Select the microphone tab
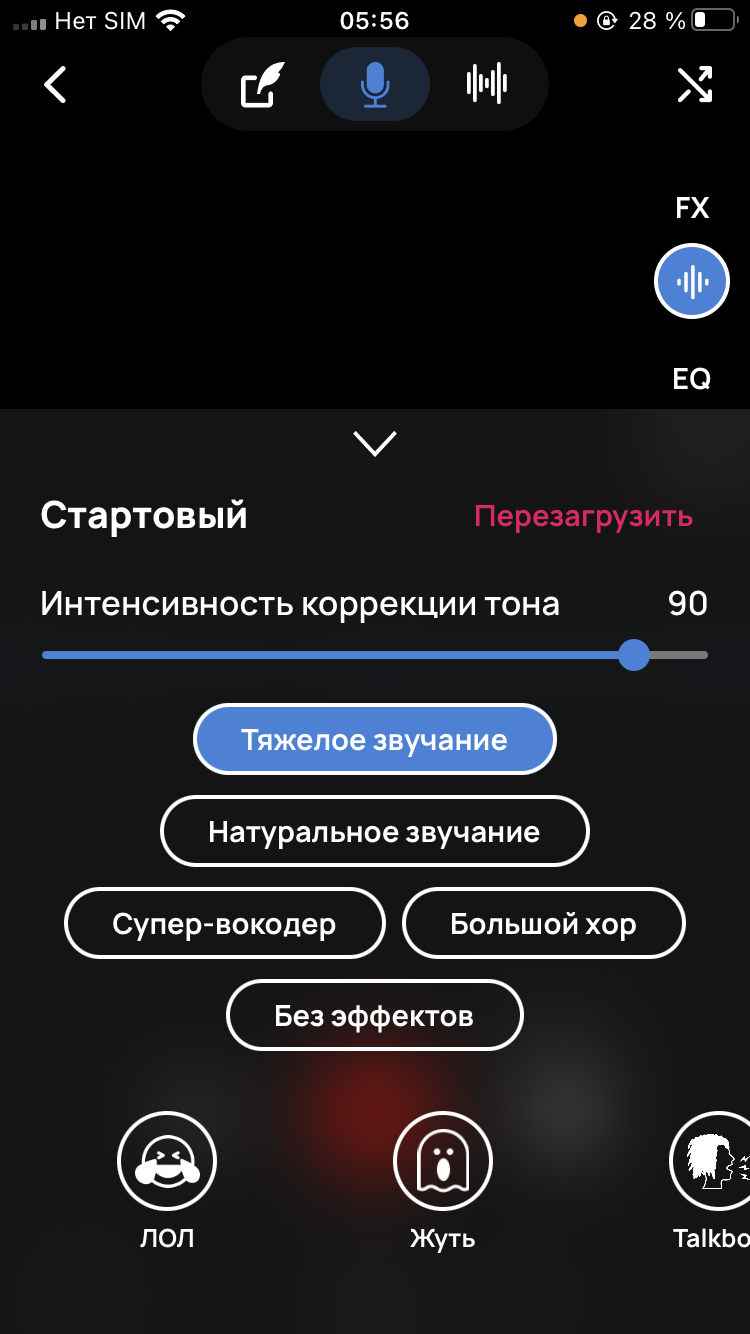 [375, 85]
